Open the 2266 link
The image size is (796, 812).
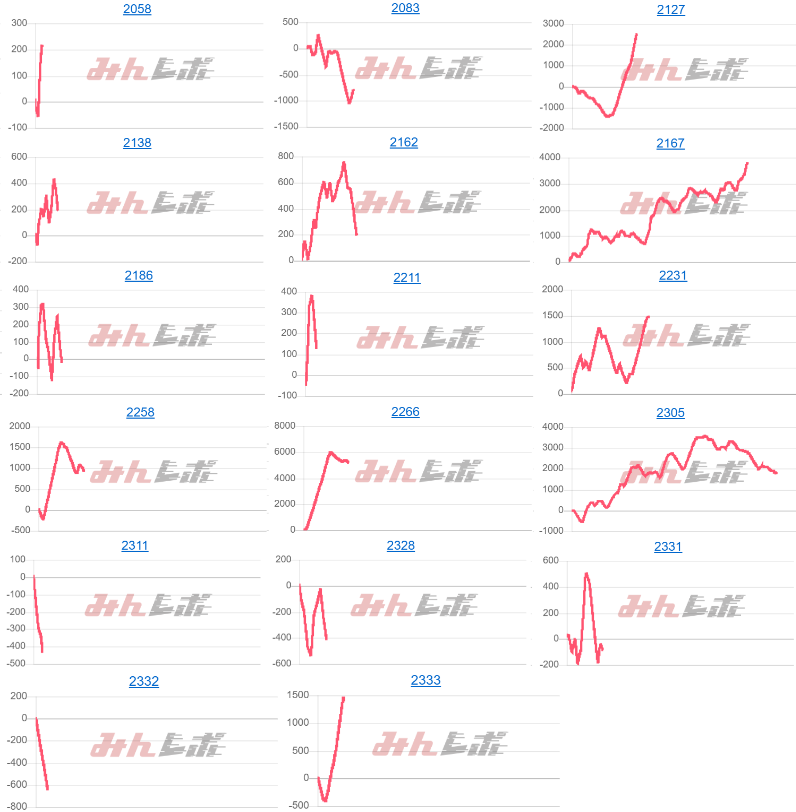pyautogui.click(x=405, y=412)
